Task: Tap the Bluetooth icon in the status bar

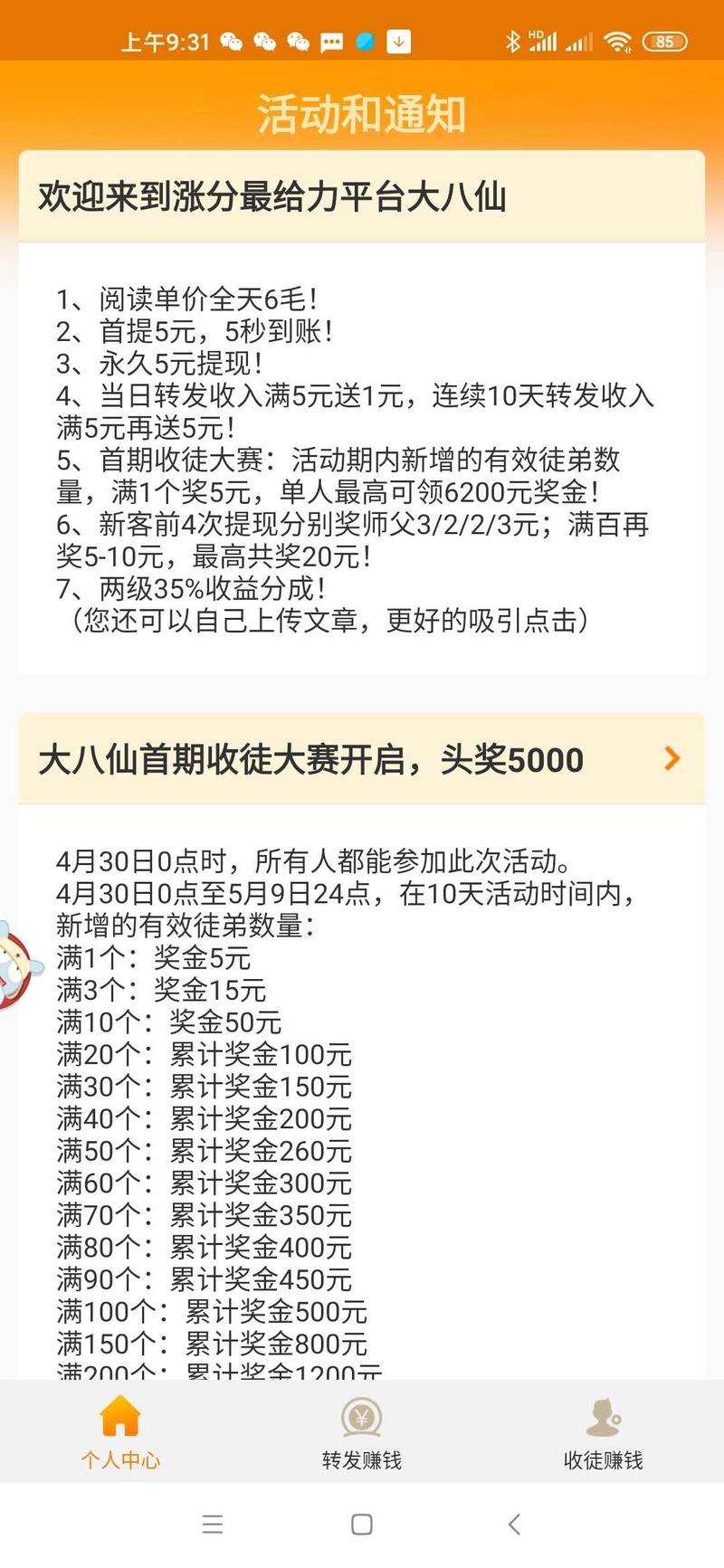Action: 513,40
